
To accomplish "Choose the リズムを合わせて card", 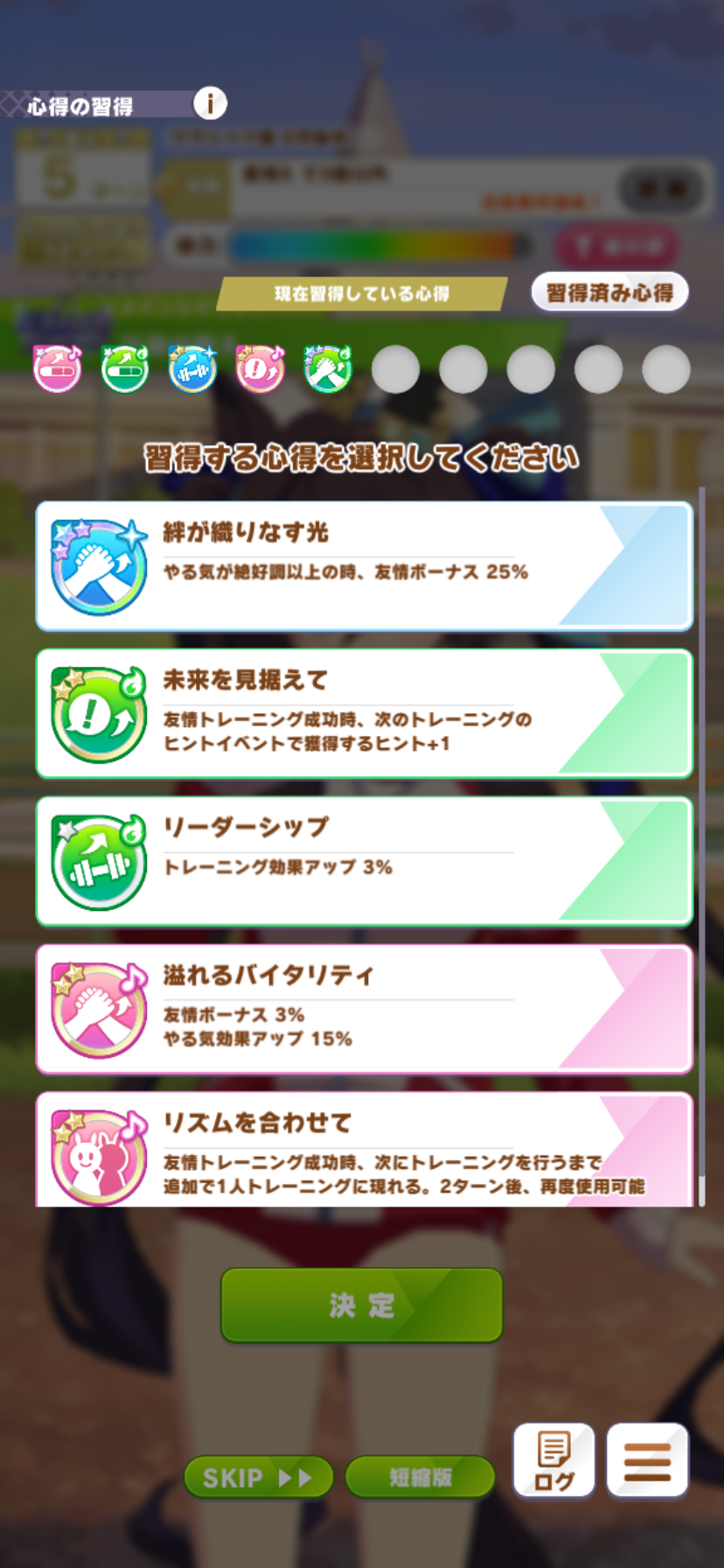I will [364, 1151].
